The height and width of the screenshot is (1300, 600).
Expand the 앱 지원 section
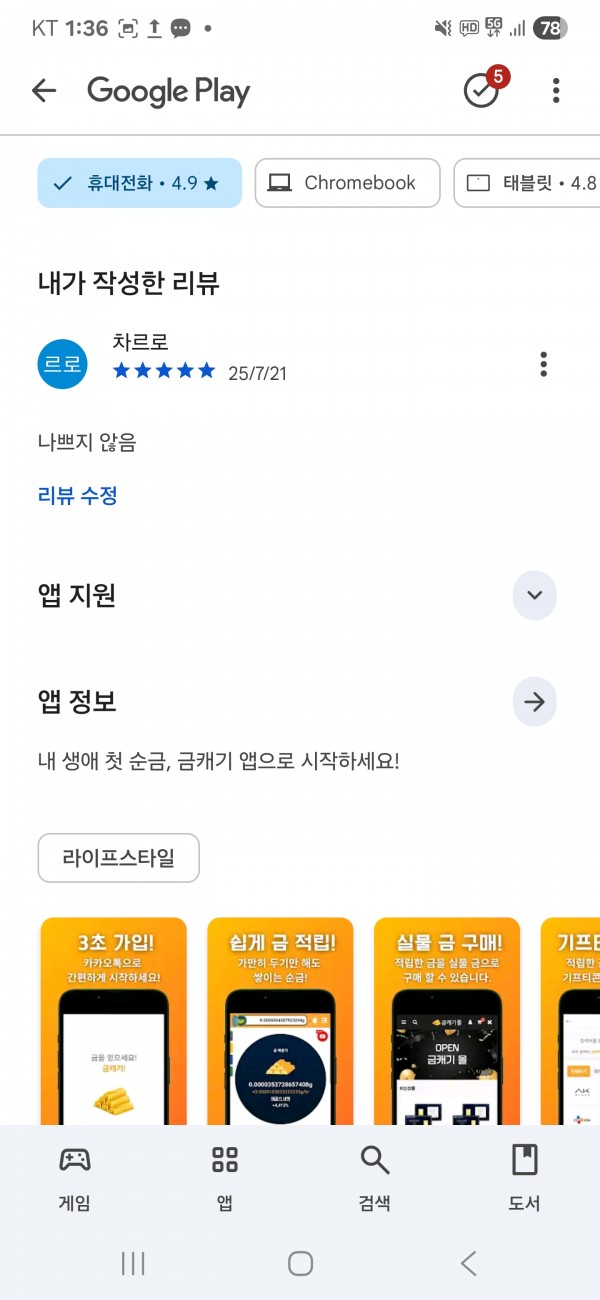534,596
